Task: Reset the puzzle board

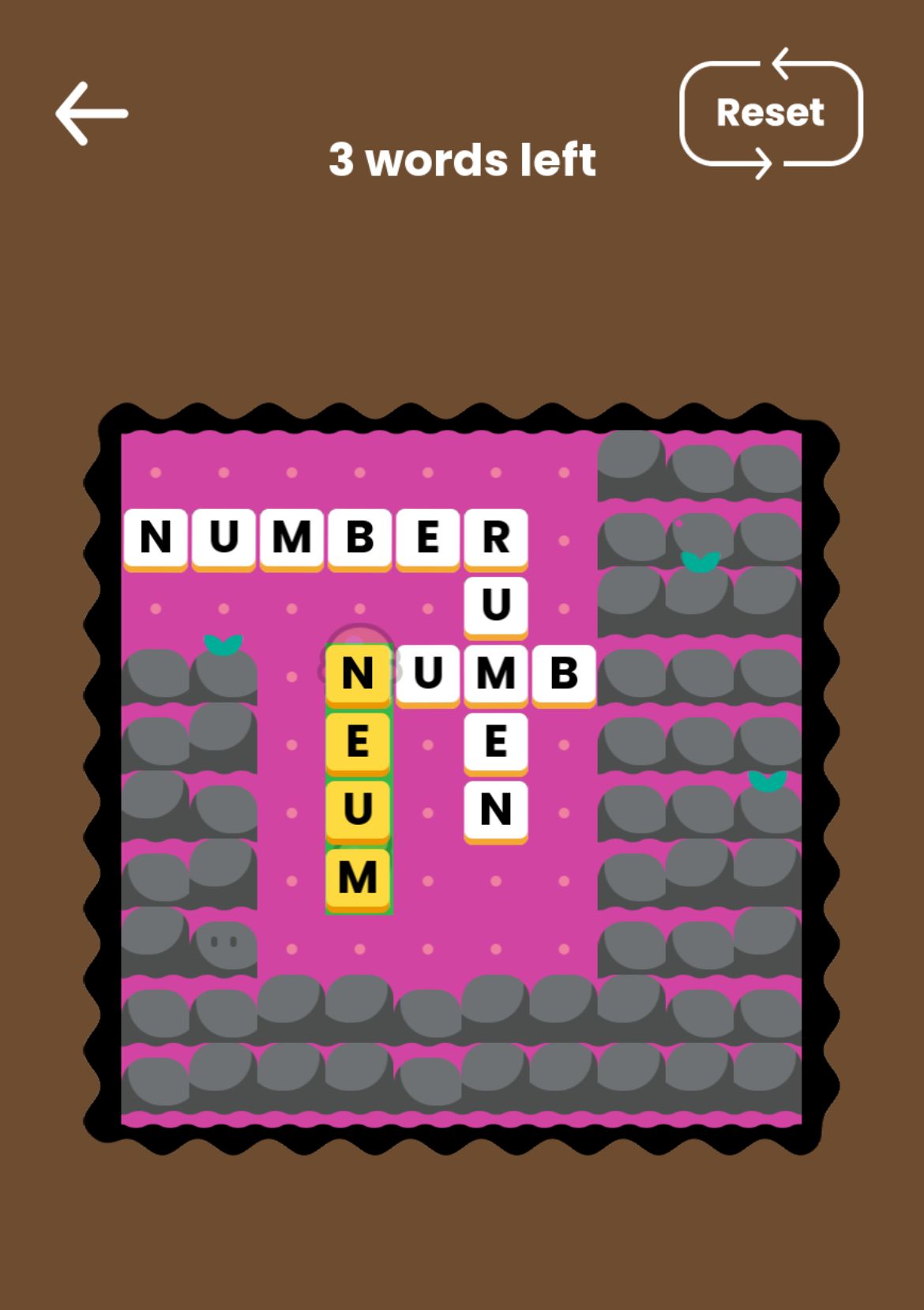Action: click(x=770, y=113)
